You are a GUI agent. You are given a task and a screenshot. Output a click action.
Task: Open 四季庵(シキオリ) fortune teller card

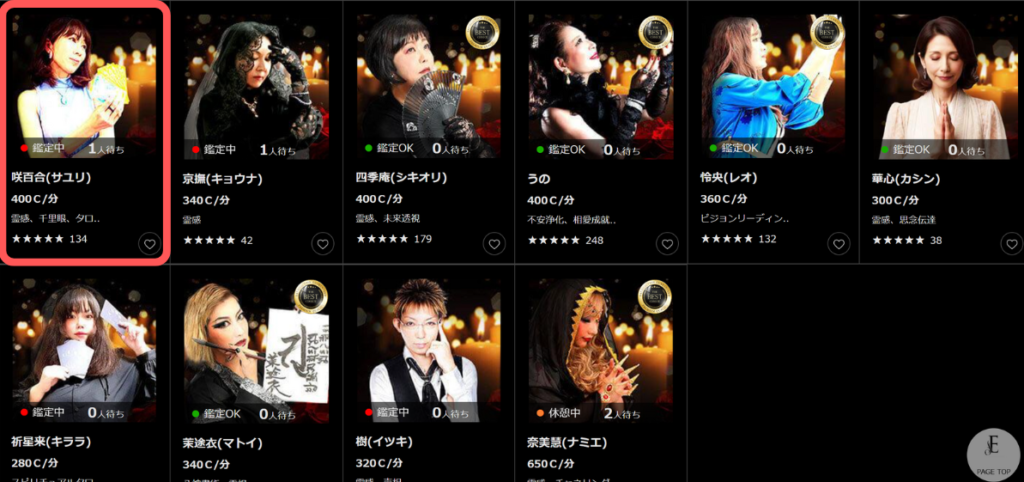pos(428,90)
